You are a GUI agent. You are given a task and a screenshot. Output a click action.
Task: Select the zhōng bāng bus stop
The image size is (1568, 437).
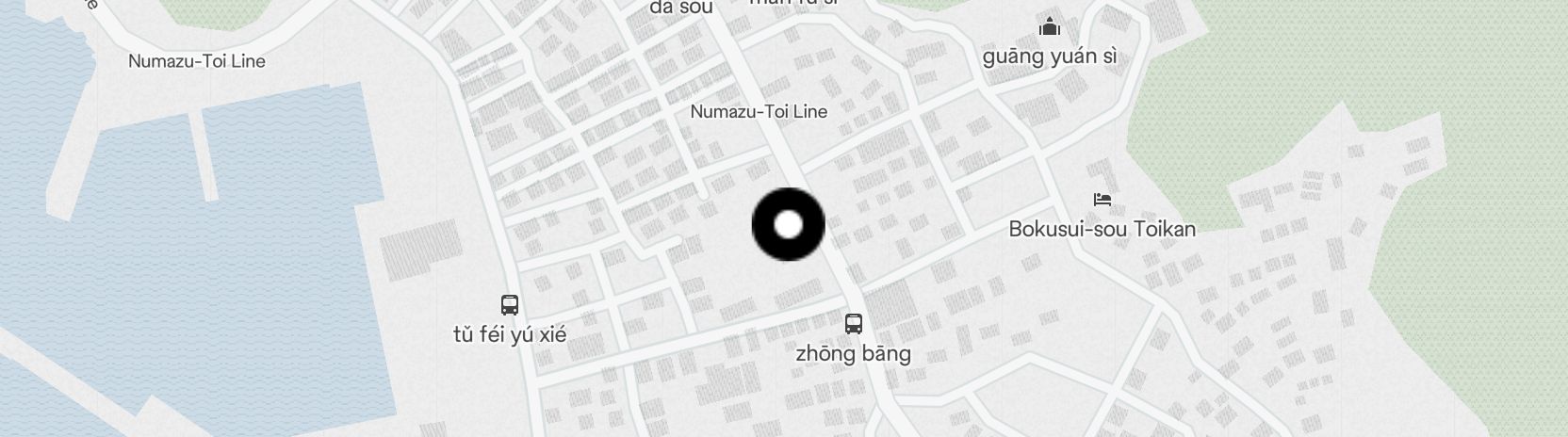click(853, 324)
